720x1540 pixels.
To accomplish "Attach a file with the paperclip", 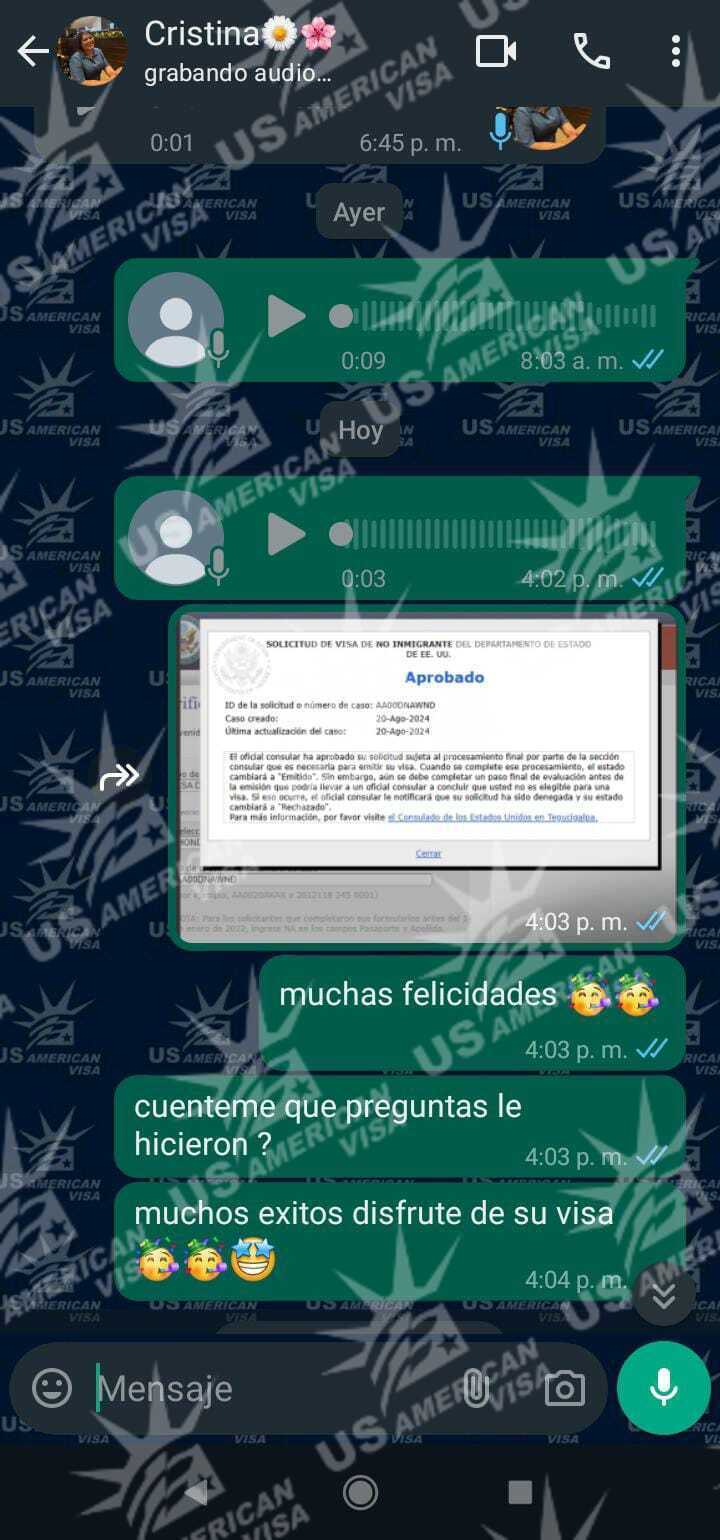I will click(x=476, y=1388).
